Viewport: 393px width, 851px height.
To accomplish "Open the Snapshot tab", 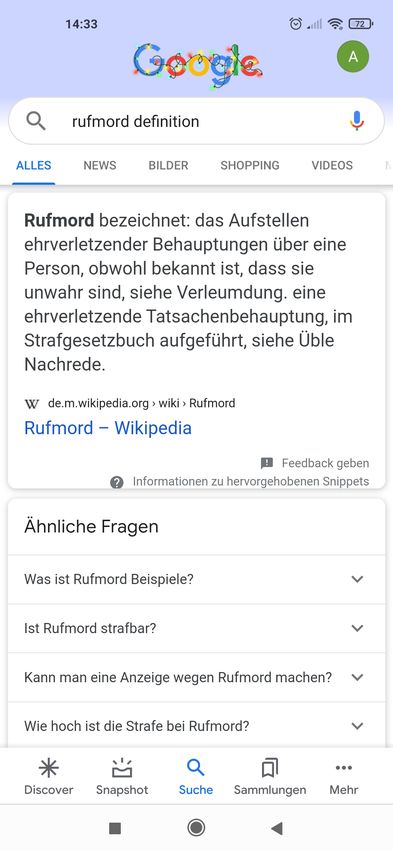I will pos(122,777).
